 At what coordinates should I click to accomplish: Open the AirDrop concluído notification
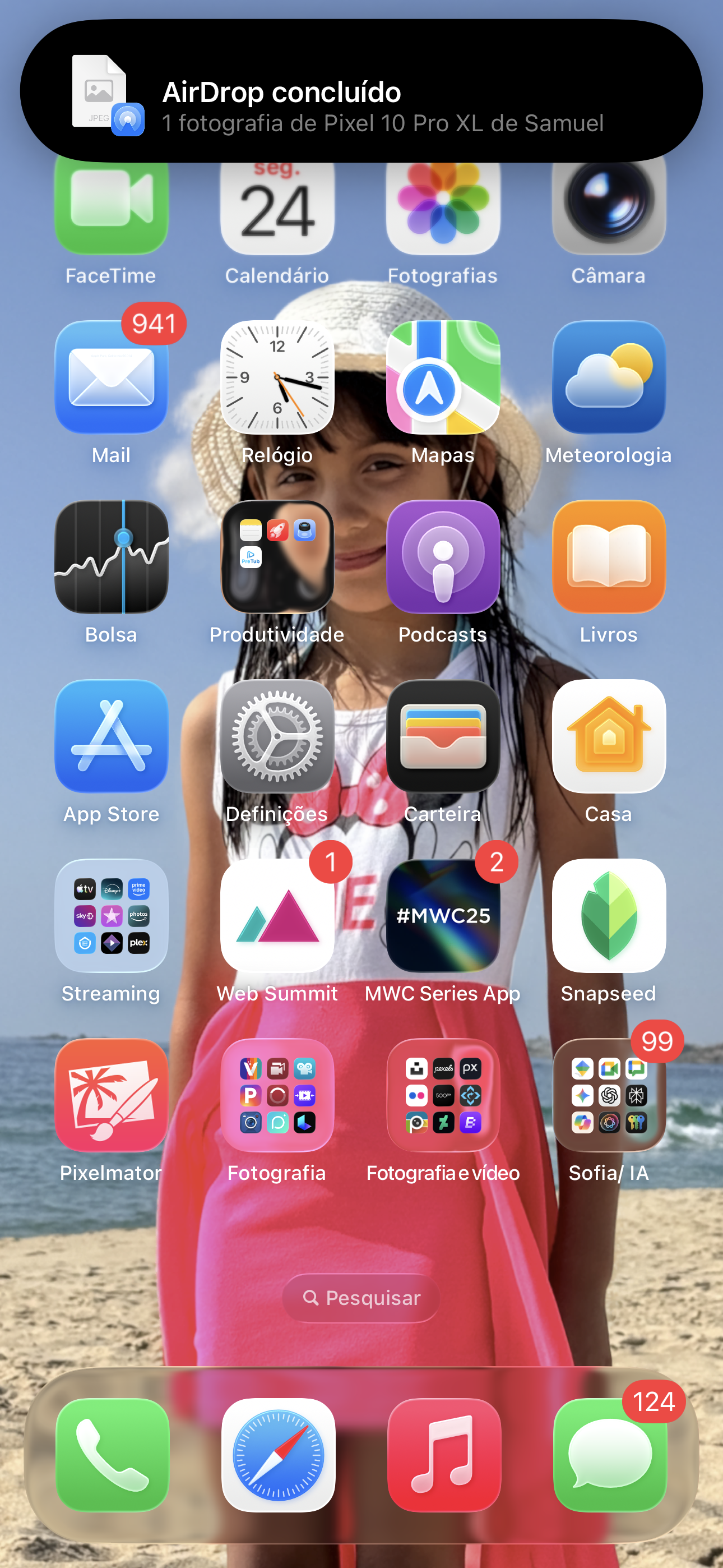pyautogui.click(x=361, y=91)
